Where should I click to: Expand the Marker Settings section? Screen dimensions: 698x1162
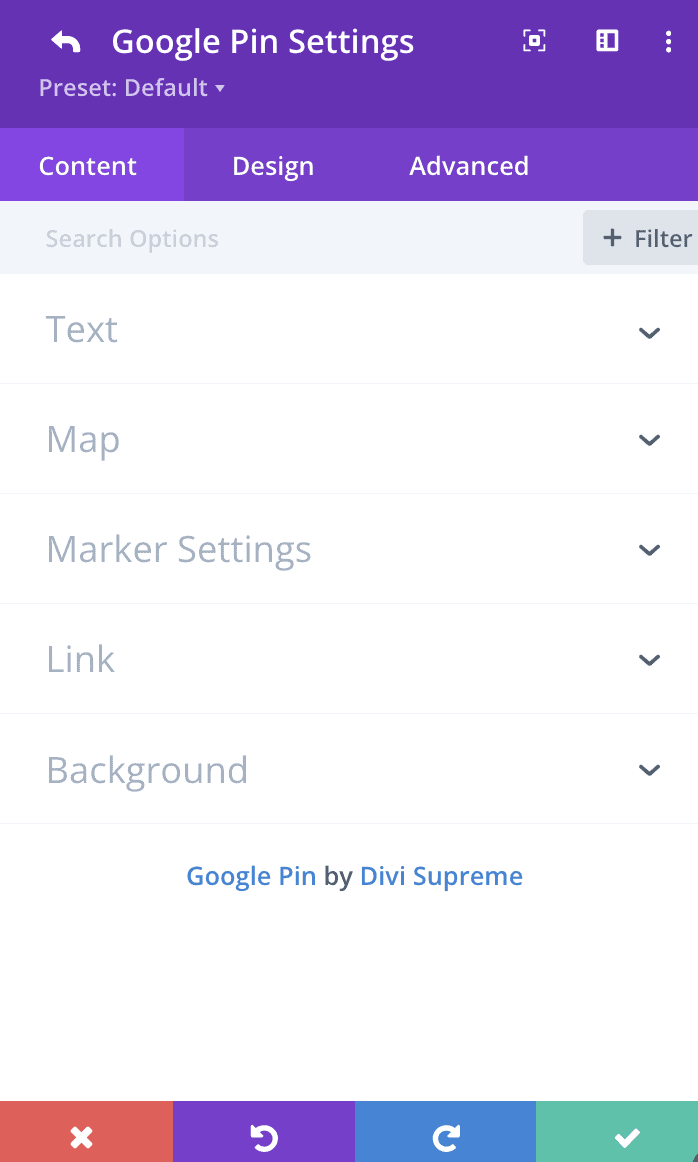click(349, 549)
